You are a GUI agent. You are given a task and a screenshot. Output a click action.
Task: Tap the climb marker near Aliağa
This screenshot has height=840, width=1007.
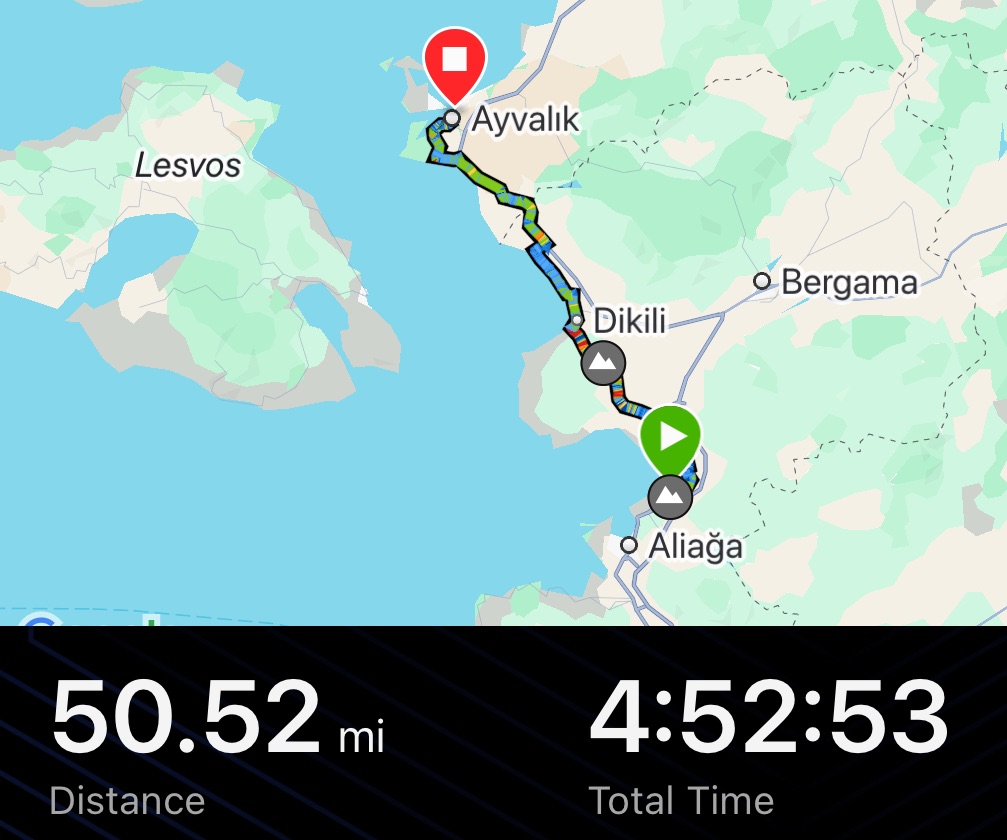tap(670, 496)
